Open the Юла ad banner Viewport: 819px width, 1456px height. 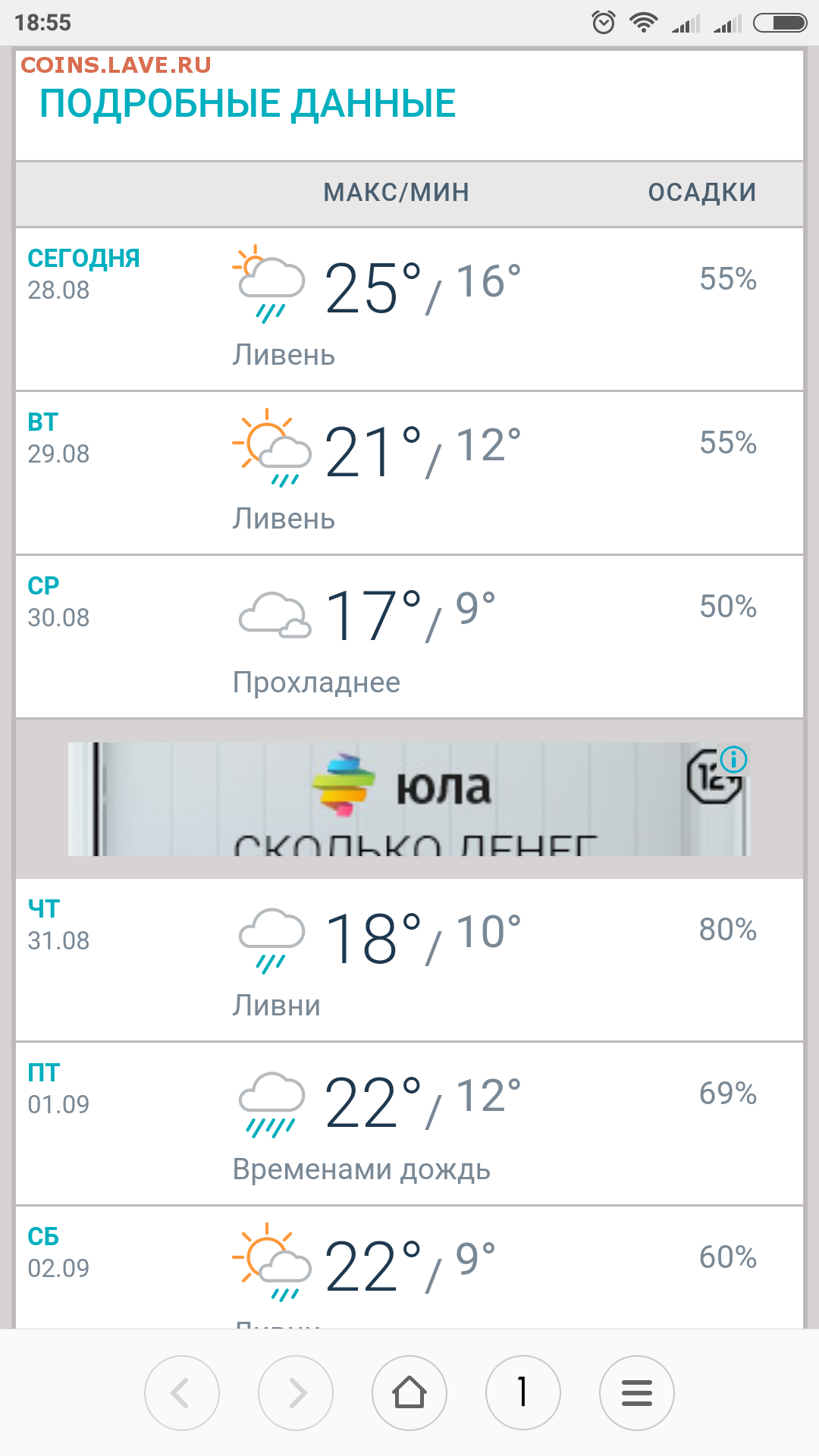click(409, 799)
